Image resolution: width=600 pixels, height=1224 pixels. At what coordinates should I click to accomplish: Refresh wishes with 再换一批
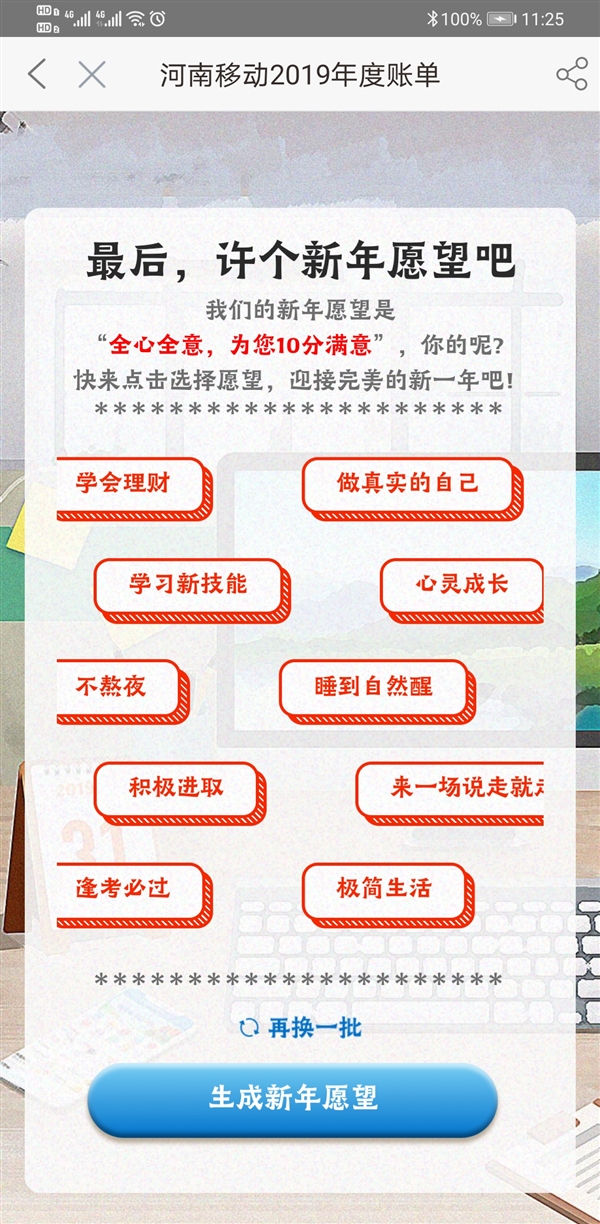coord(301,1028)
